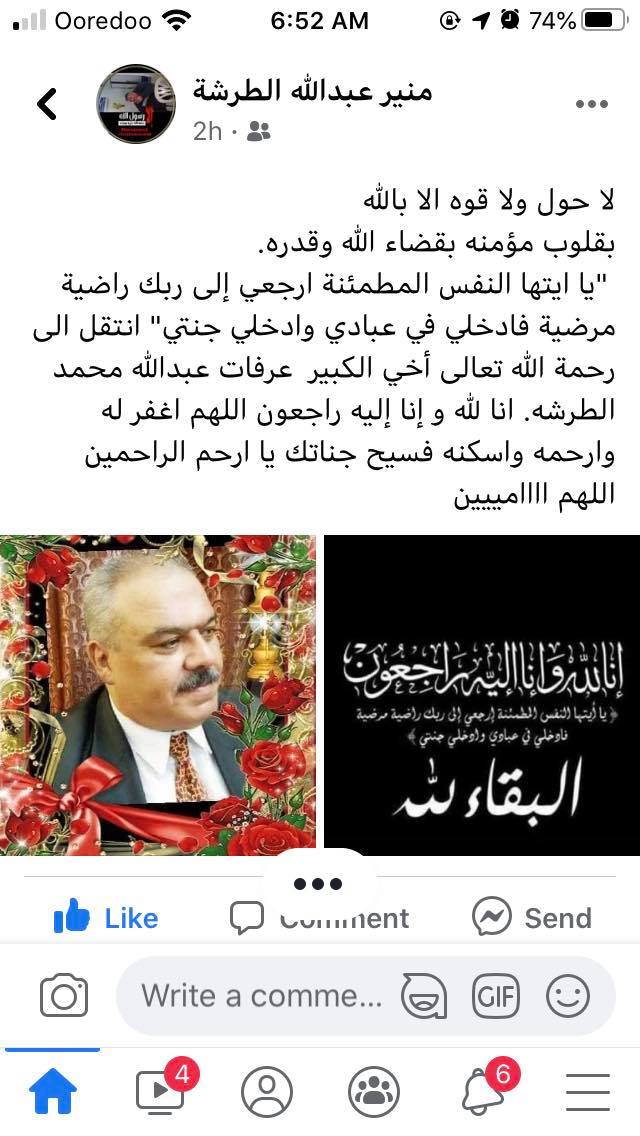Open the post's three-dot options menu

click(x=591, y=104)
